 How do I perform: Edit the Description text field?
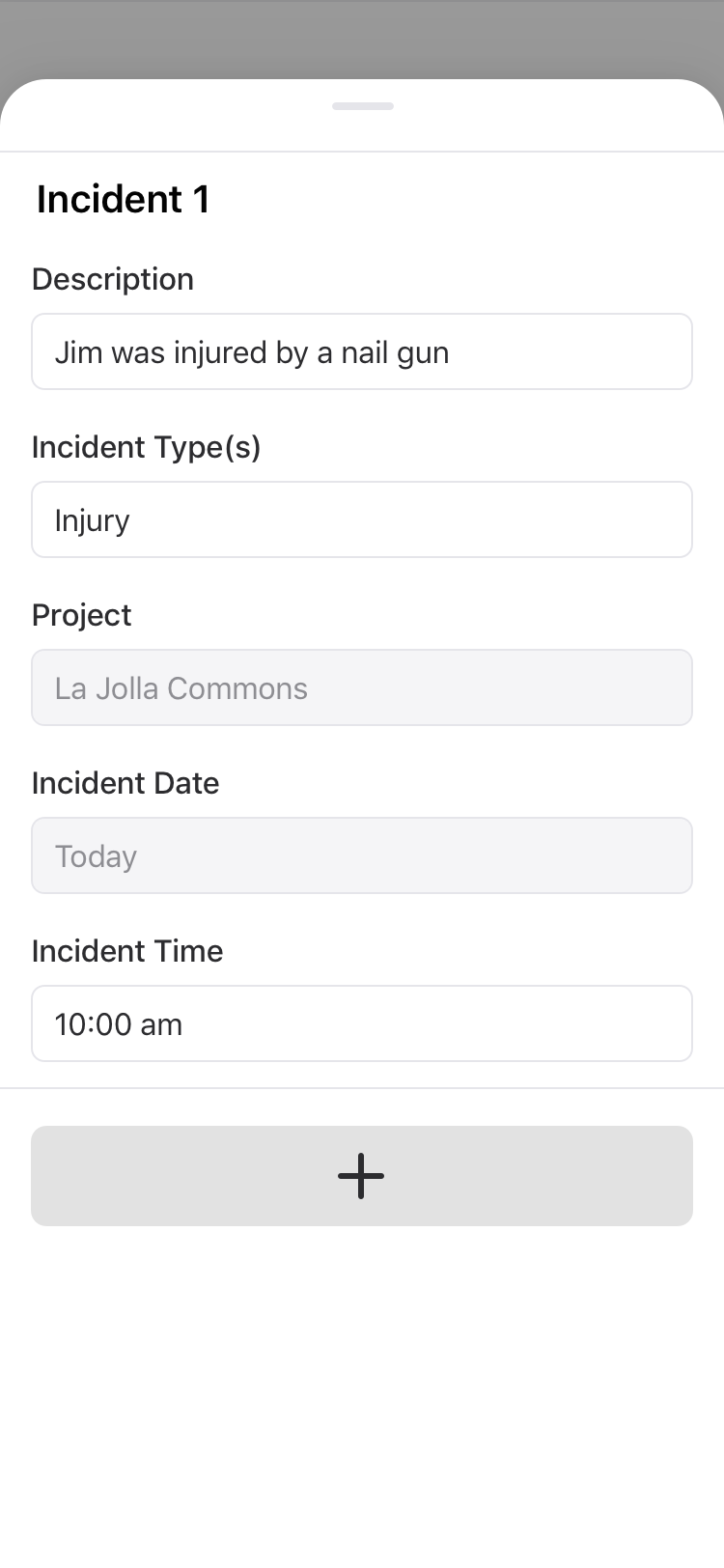[x=362, y=351]
